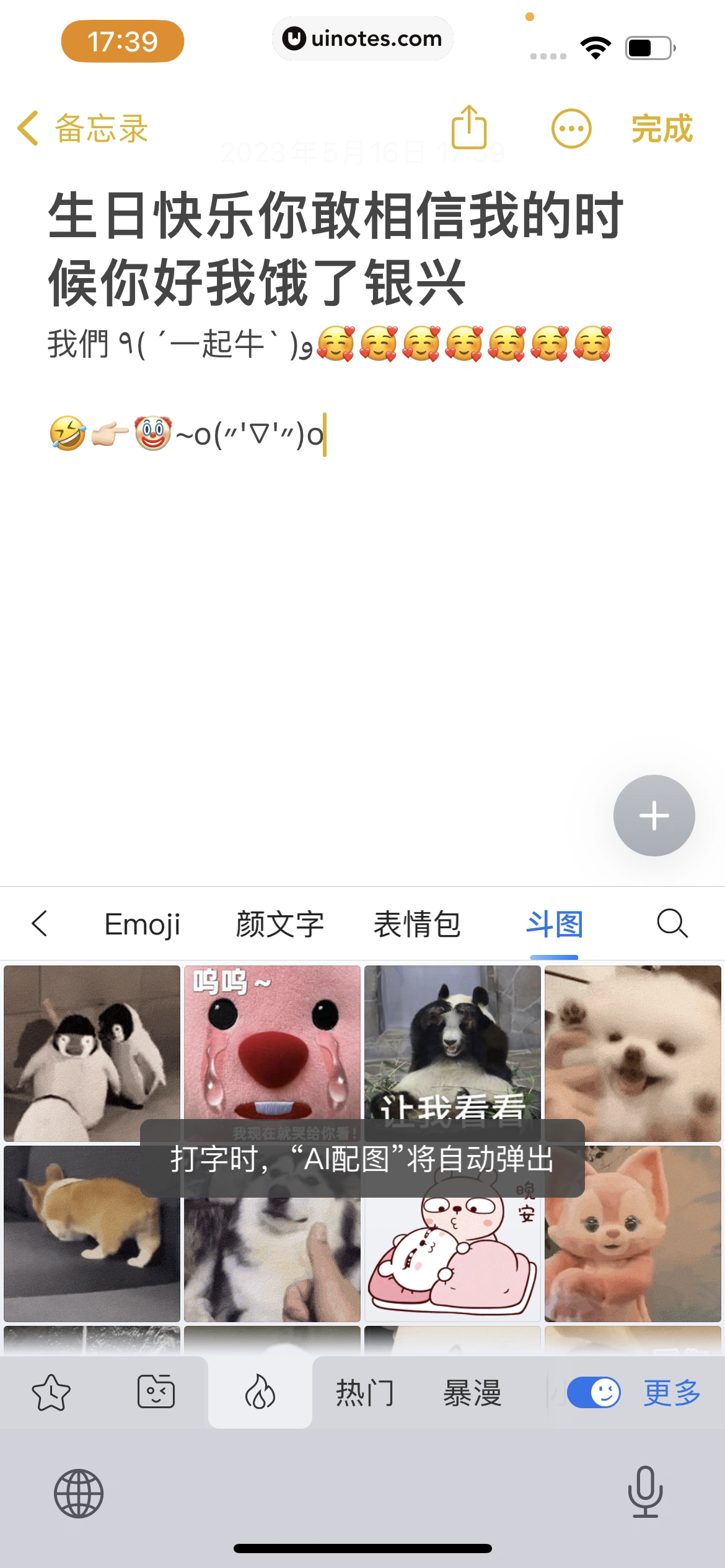Image resolution: width=725 pixels, height=1568 pixels.
Task: Select the 斗图 tab
Action: coord(554,925)
